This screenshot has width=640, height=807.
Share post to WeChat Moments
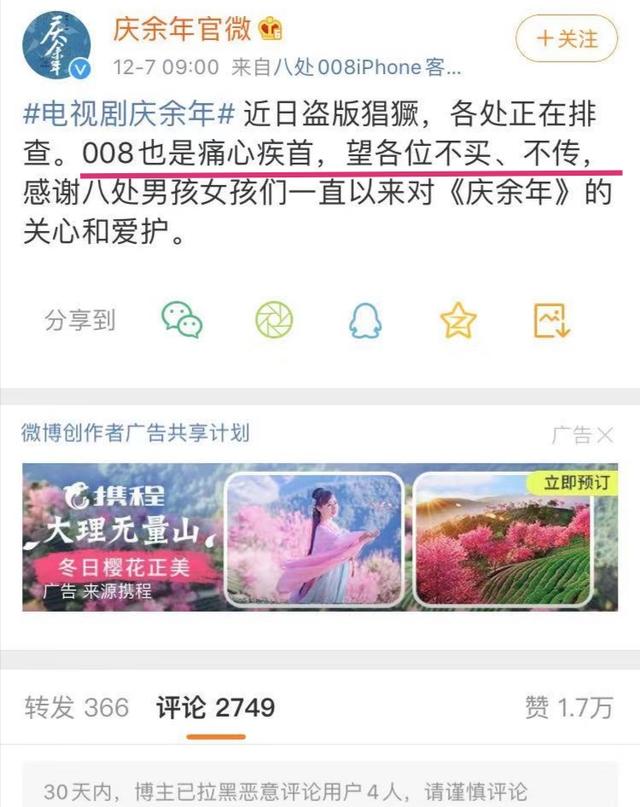pos(273,319)
